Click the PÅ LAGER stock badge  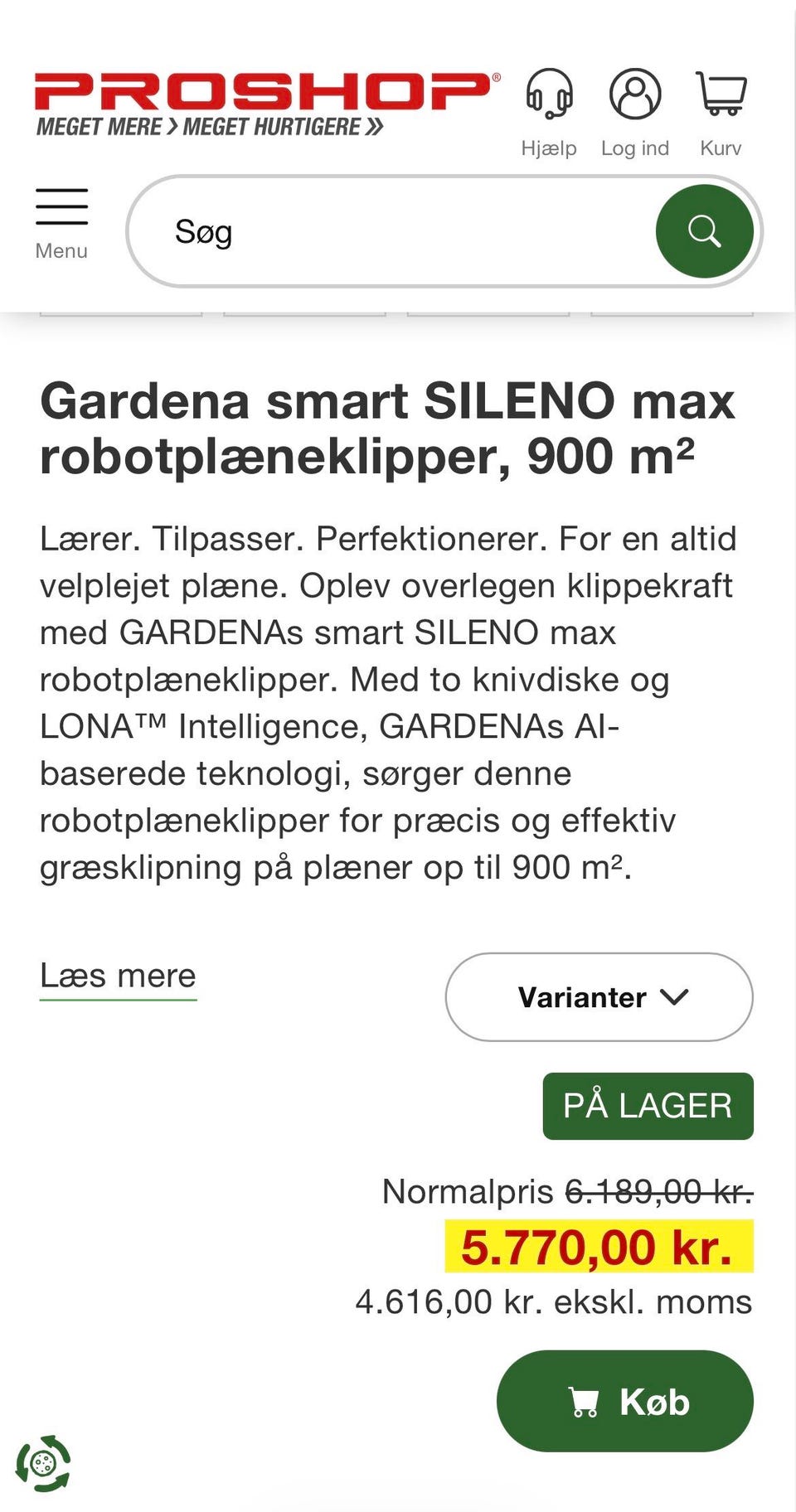coord(648,1105)
